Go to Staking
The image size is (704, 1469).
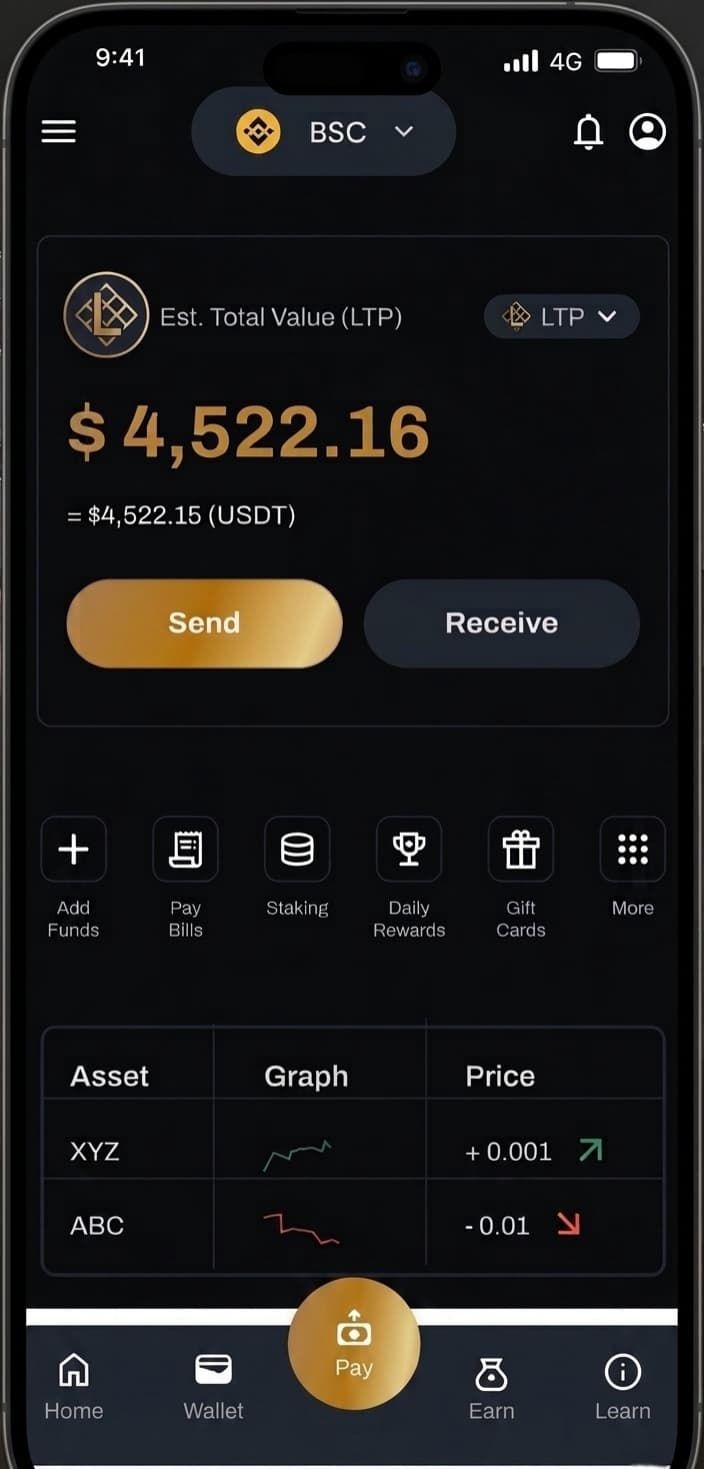pyautogui.click(x=297, y=851)
